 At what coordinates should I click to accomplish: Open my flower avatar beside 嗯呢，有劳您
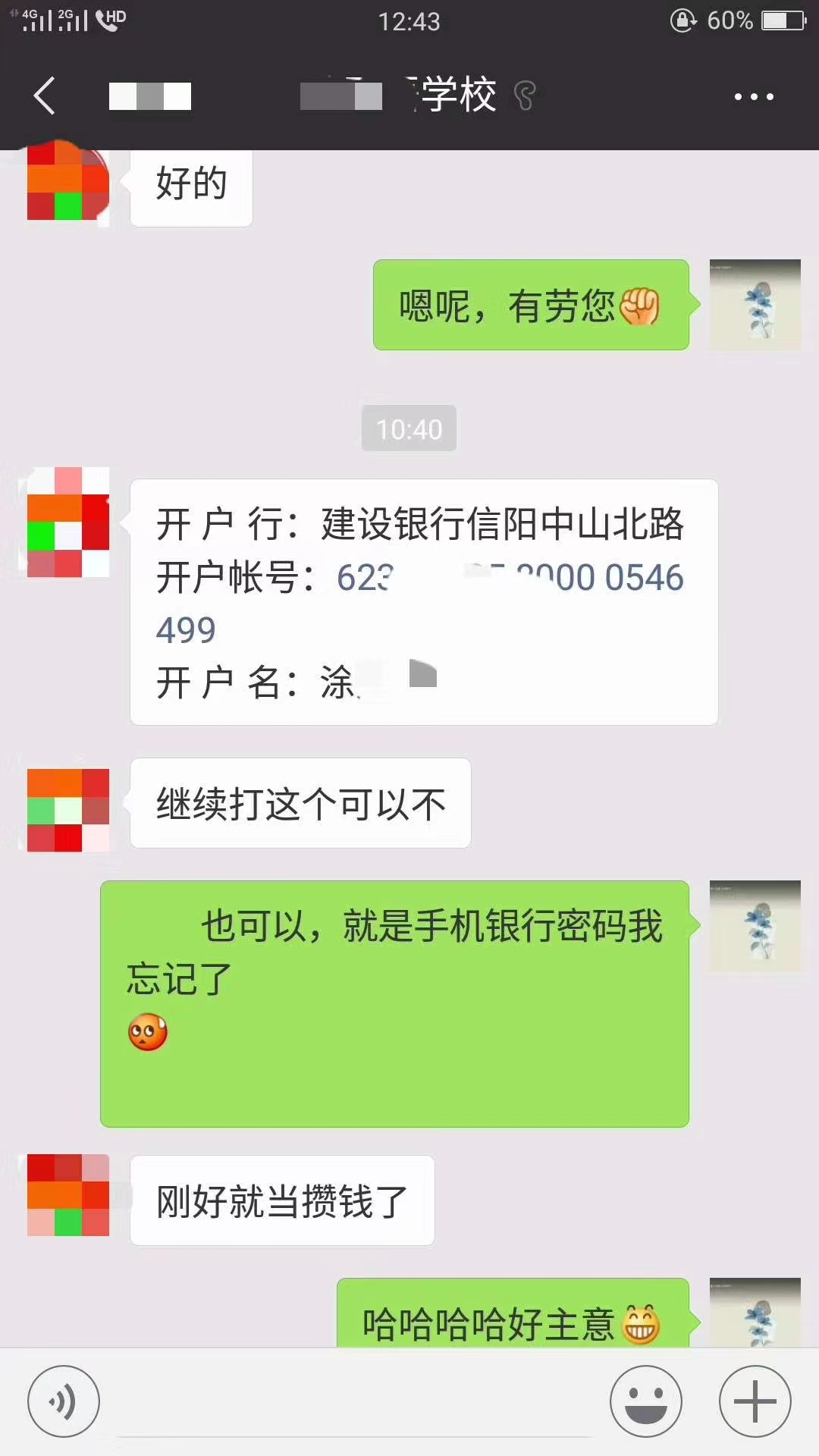pyautogui.click(x=755, y=305)
